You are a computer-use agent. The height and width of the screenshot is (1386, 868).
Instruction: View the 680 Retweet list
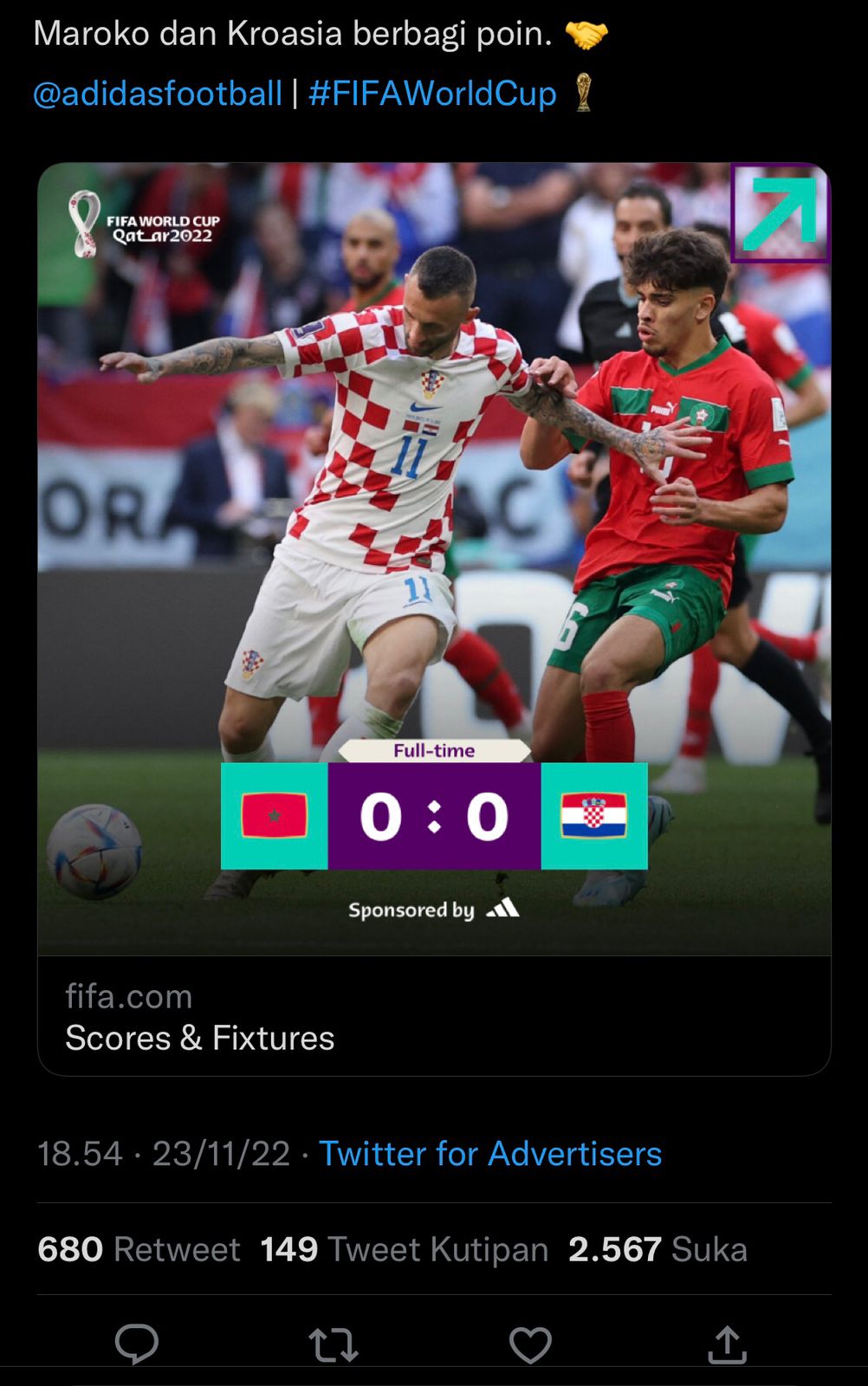click(x=139, y=1249)
